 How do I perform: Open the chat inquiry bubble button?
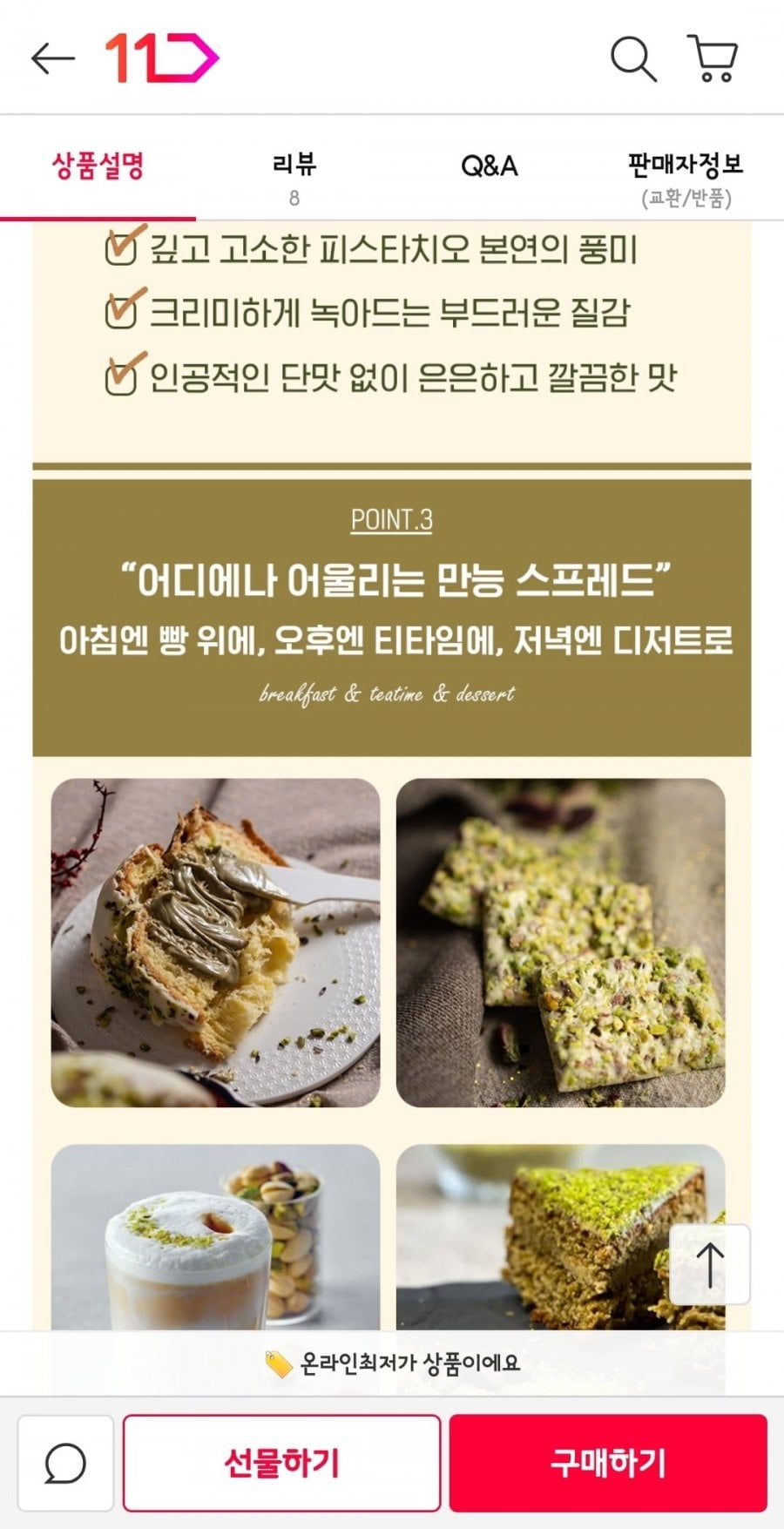click(x=65, y=1463)
